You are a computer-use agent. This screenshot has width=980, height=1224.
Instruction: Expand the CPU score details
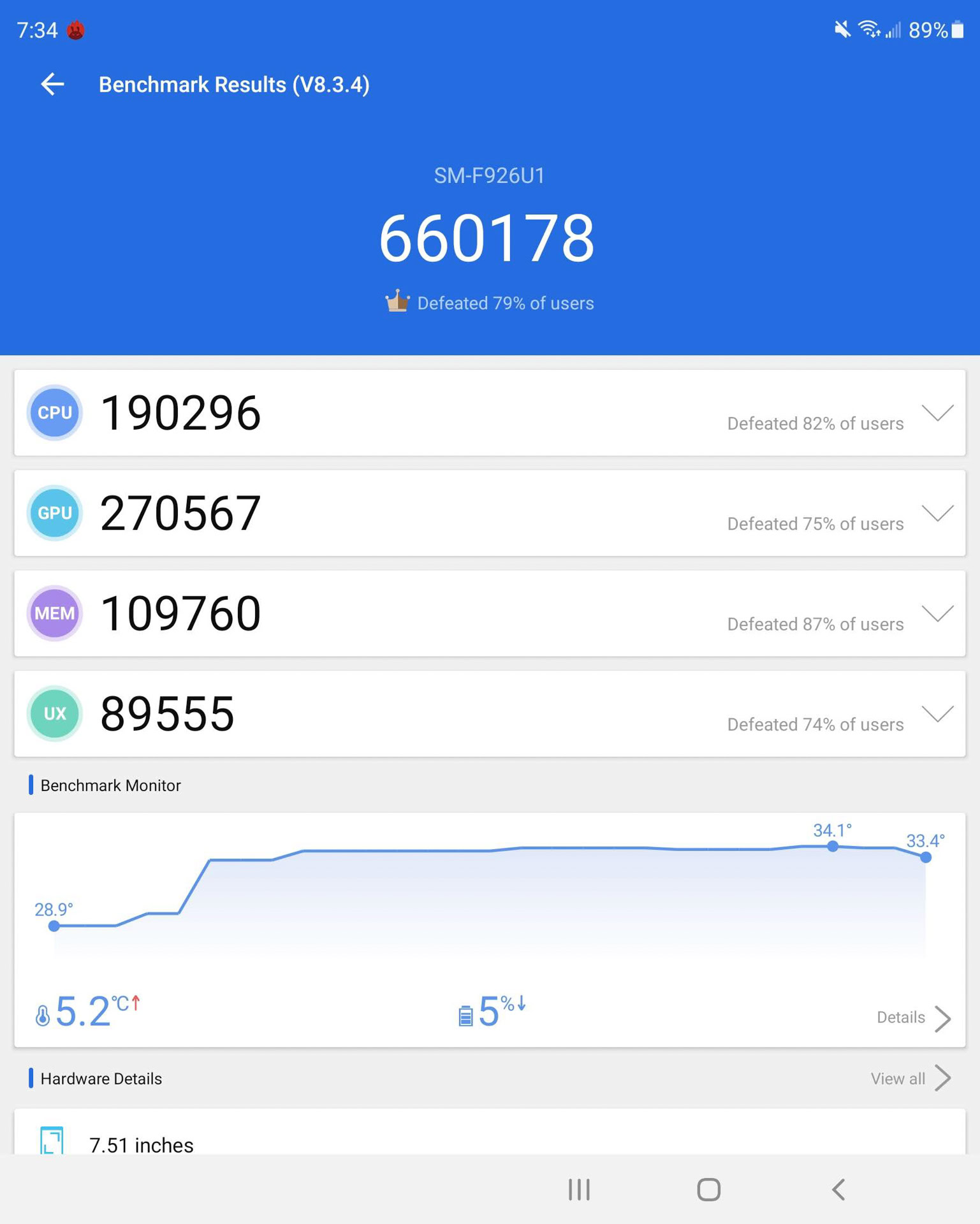point(937,413)
